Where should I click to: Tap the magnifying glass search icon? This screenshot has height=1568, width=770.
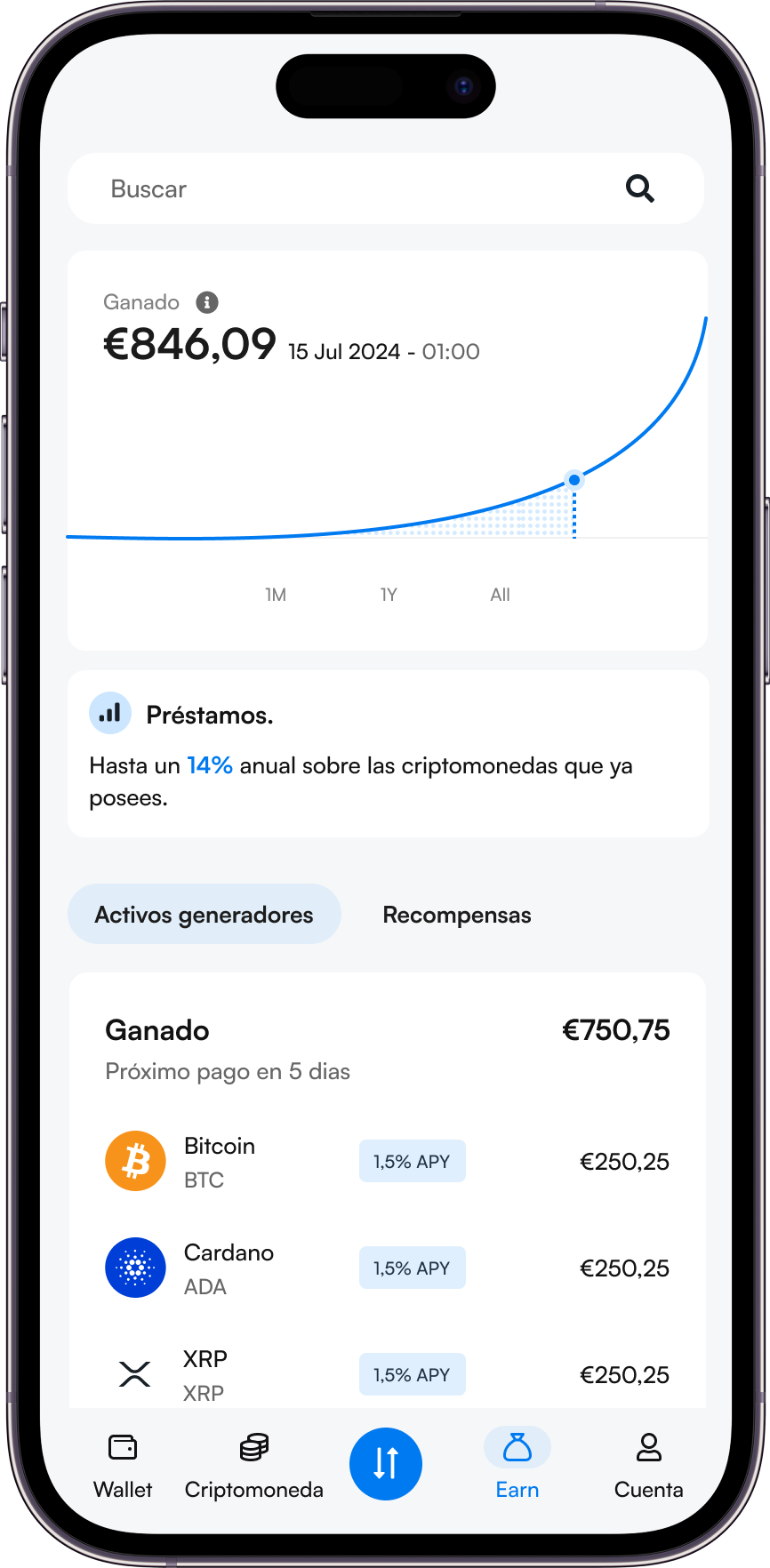click(639, 188)
